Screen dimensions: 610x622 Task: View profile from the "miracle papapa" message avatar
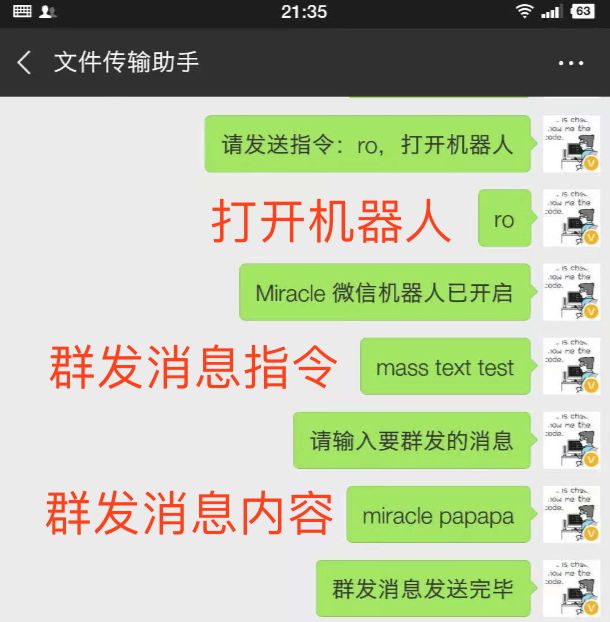[x=571, y=515]
